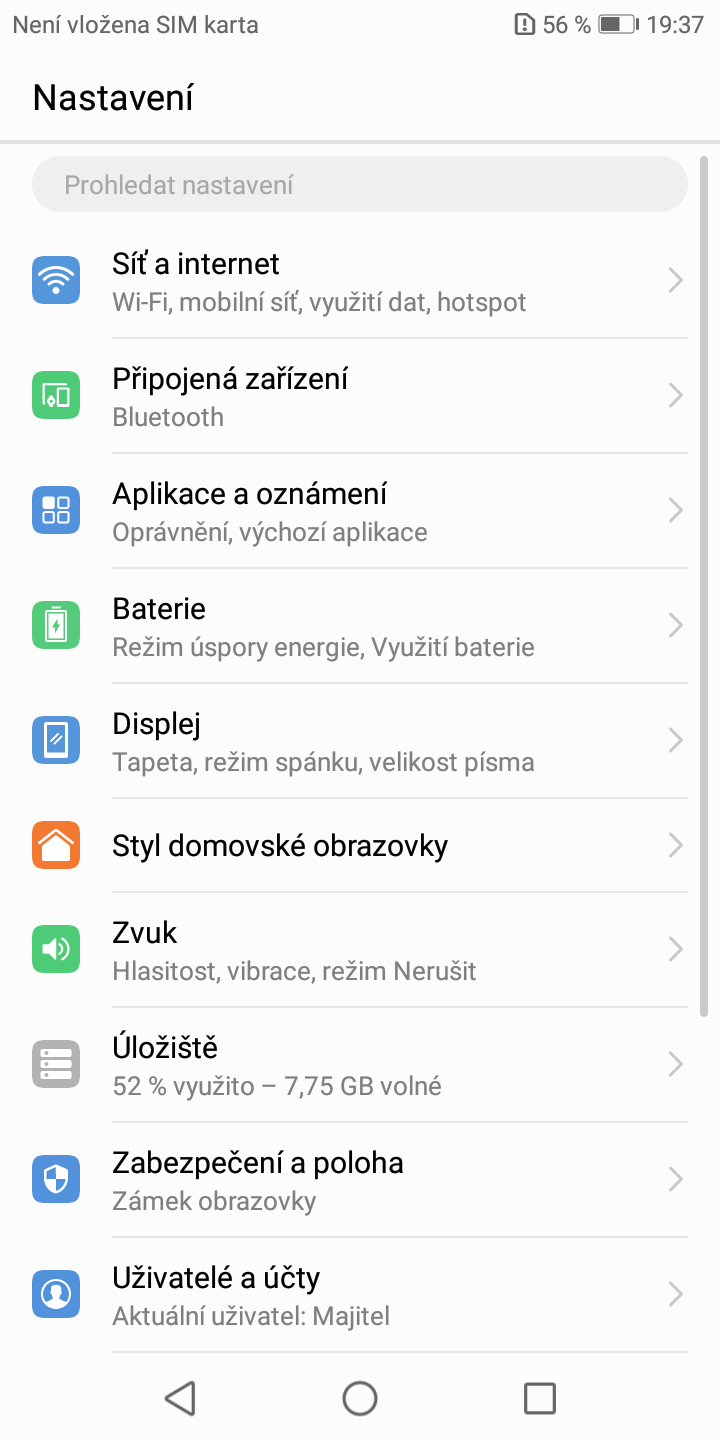This screenshot has height=1440, width=720.
Task: Open Zvuk sound settings
Action: click(360, 950)
